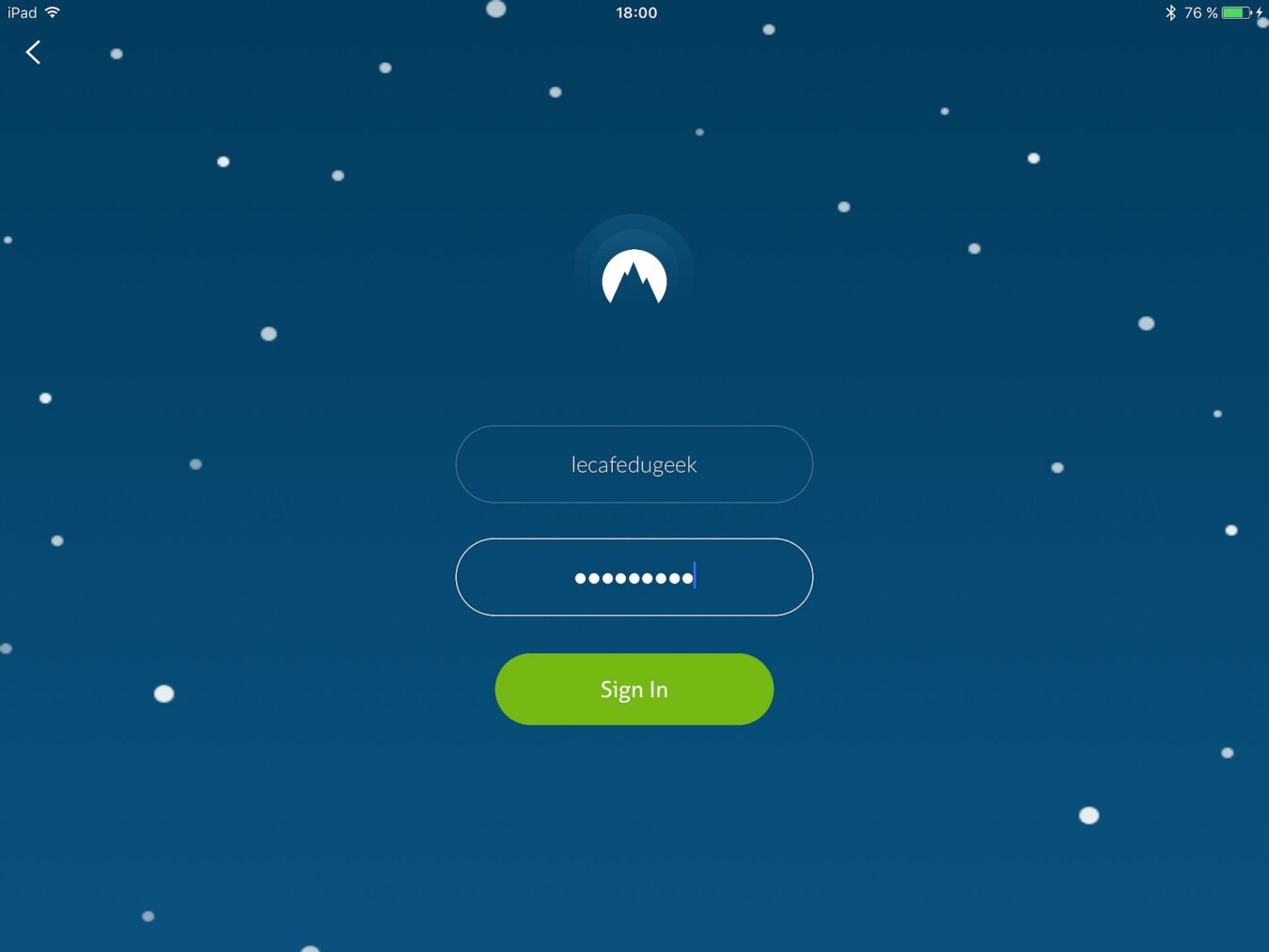Go back using the top-left arrow

tap(33, 53)
